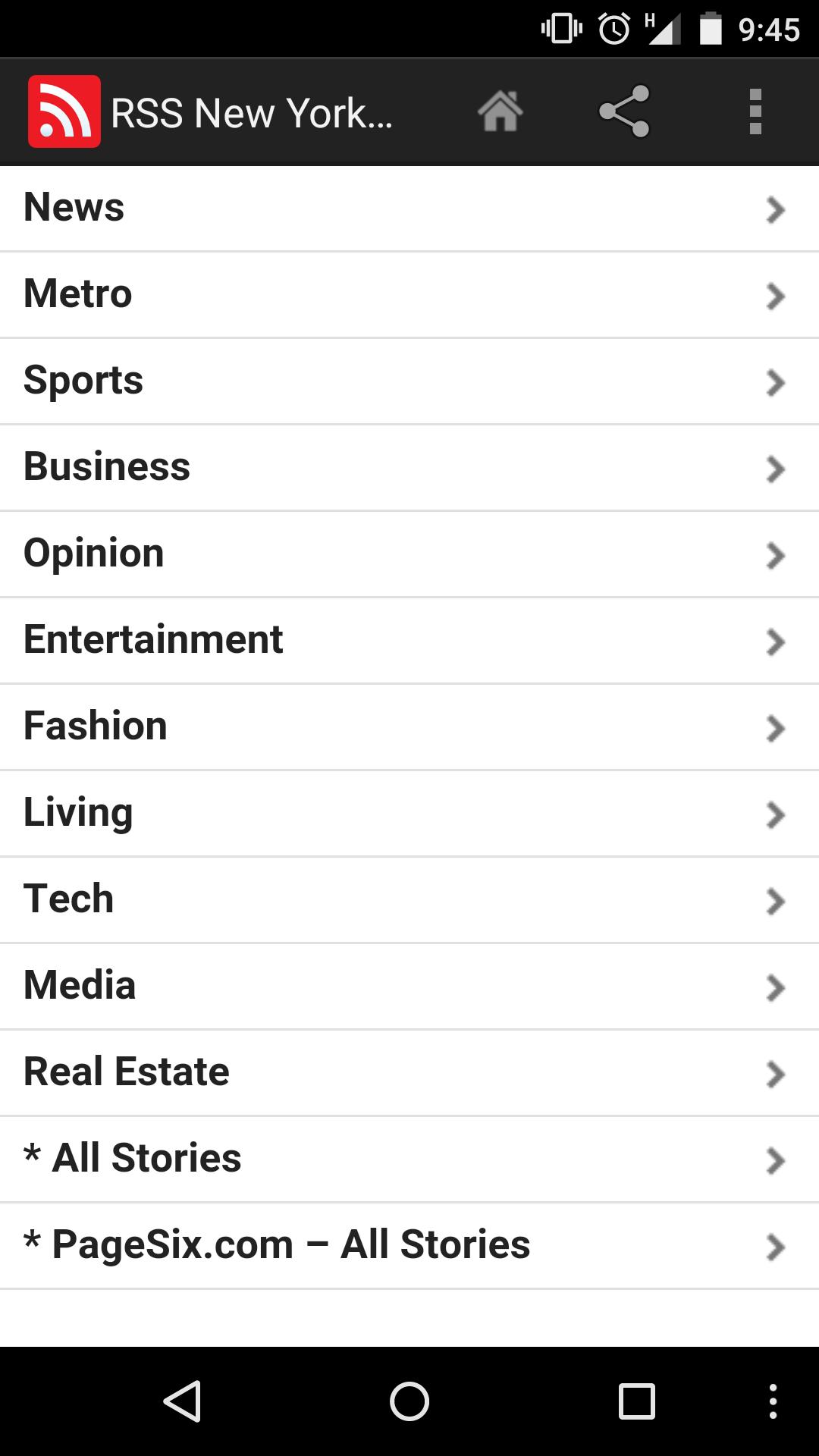Go to the home screen icon in toolbar
819x1456 pixels.
(500, 111)
